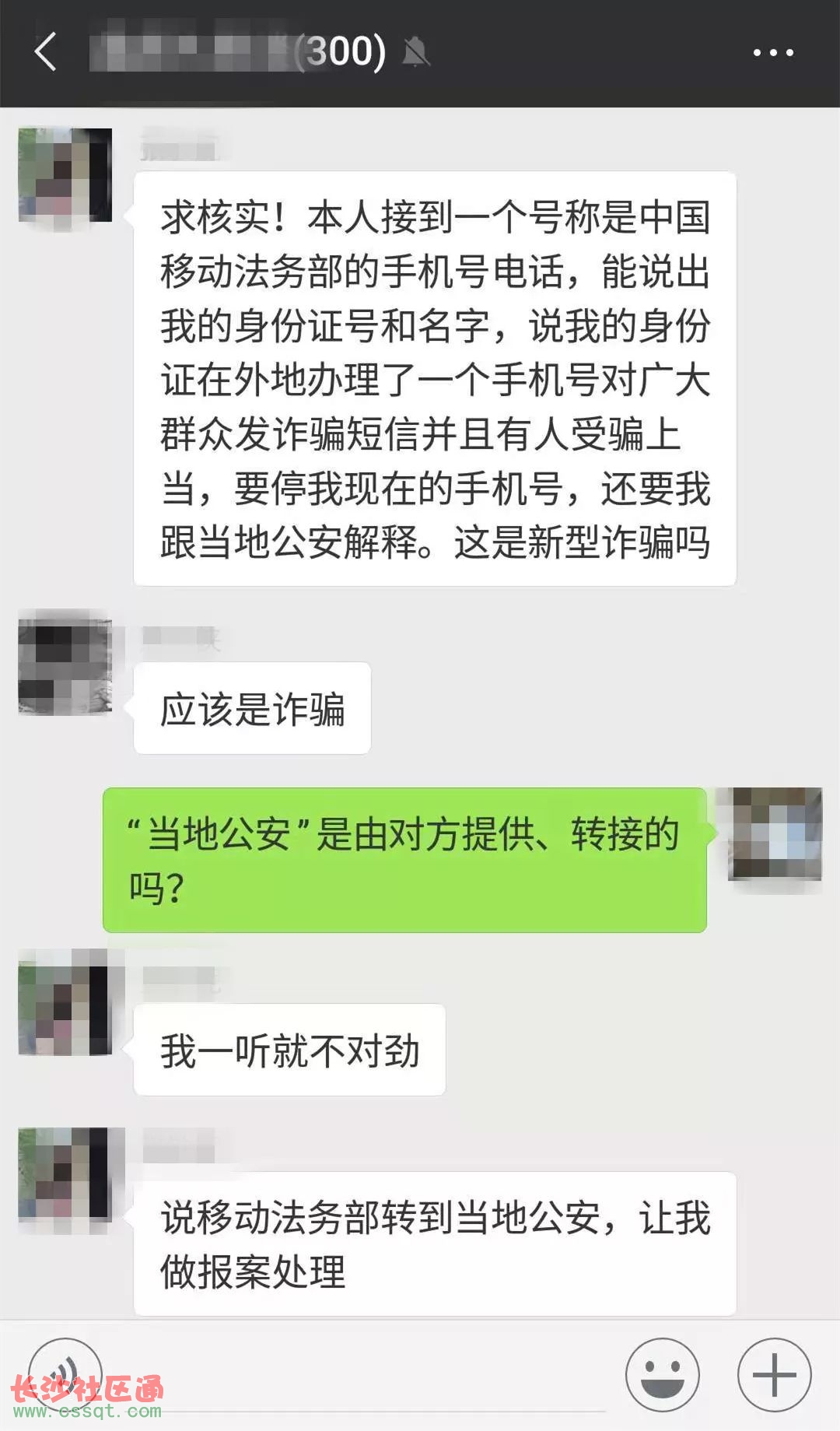Open the plus attachments panel
This screenshot has width=840, height=1431.
tap(775, 1374)
